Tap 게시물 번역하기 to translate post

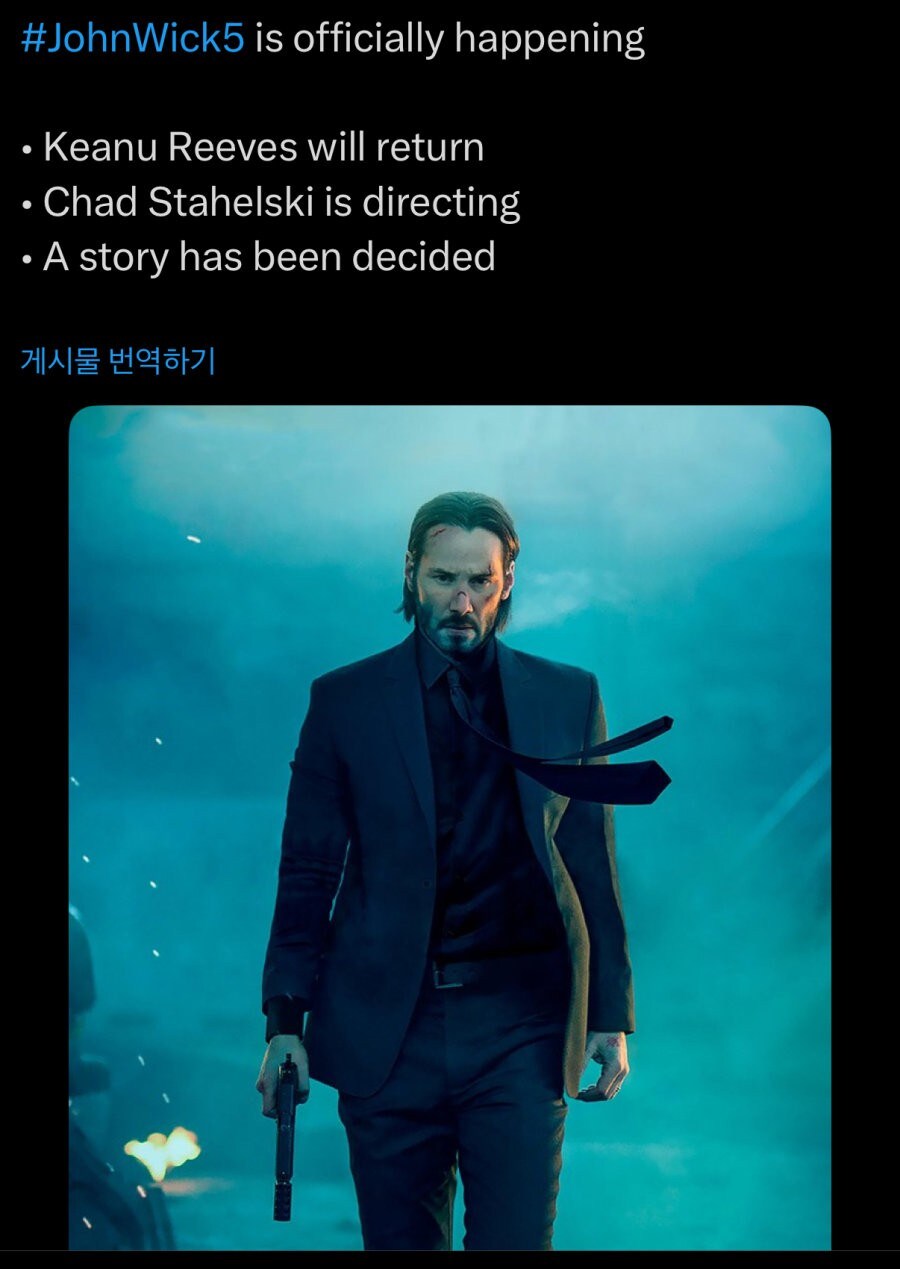coord(118,360)
